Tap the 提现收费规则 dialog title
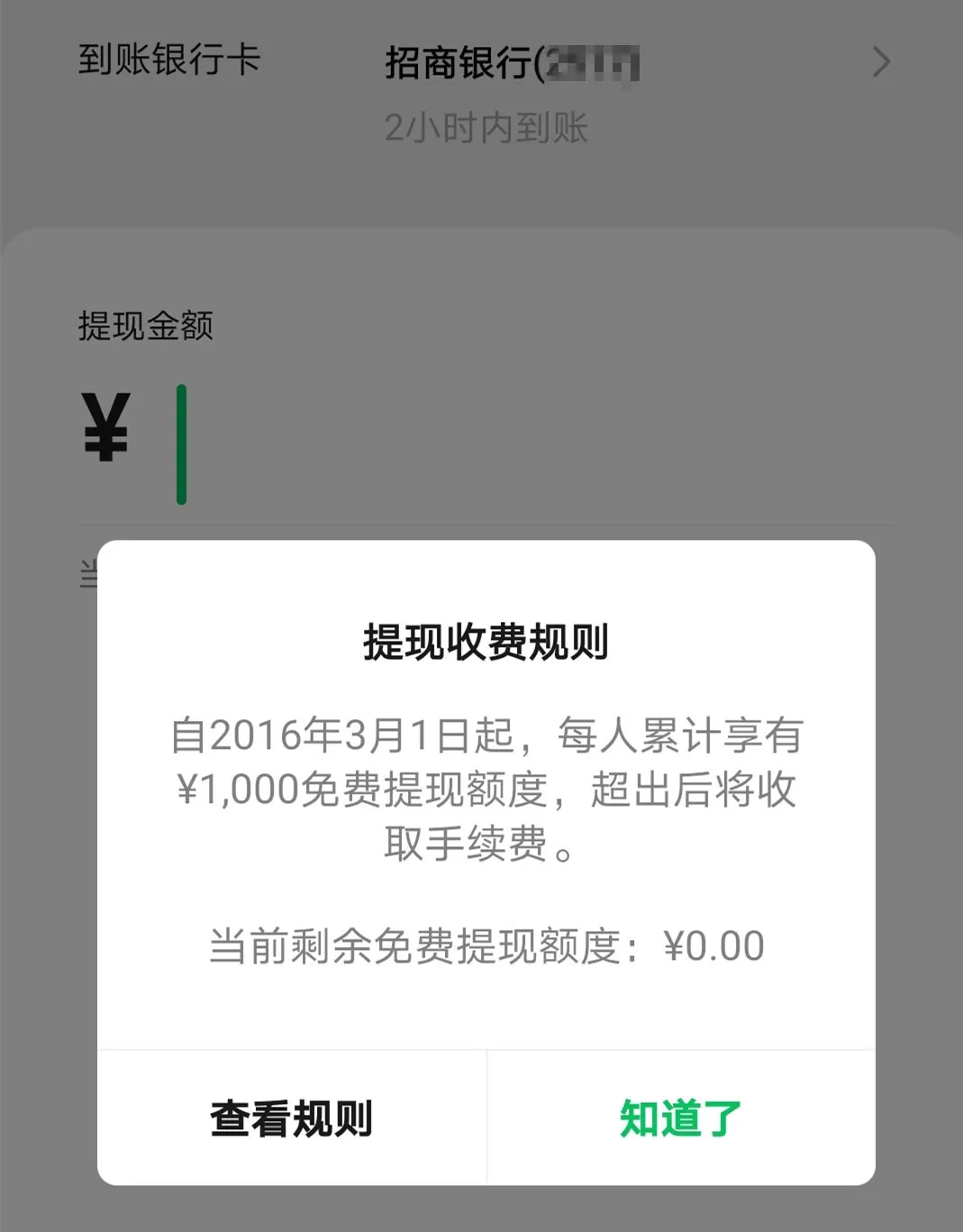 click(x=484, y=643)
